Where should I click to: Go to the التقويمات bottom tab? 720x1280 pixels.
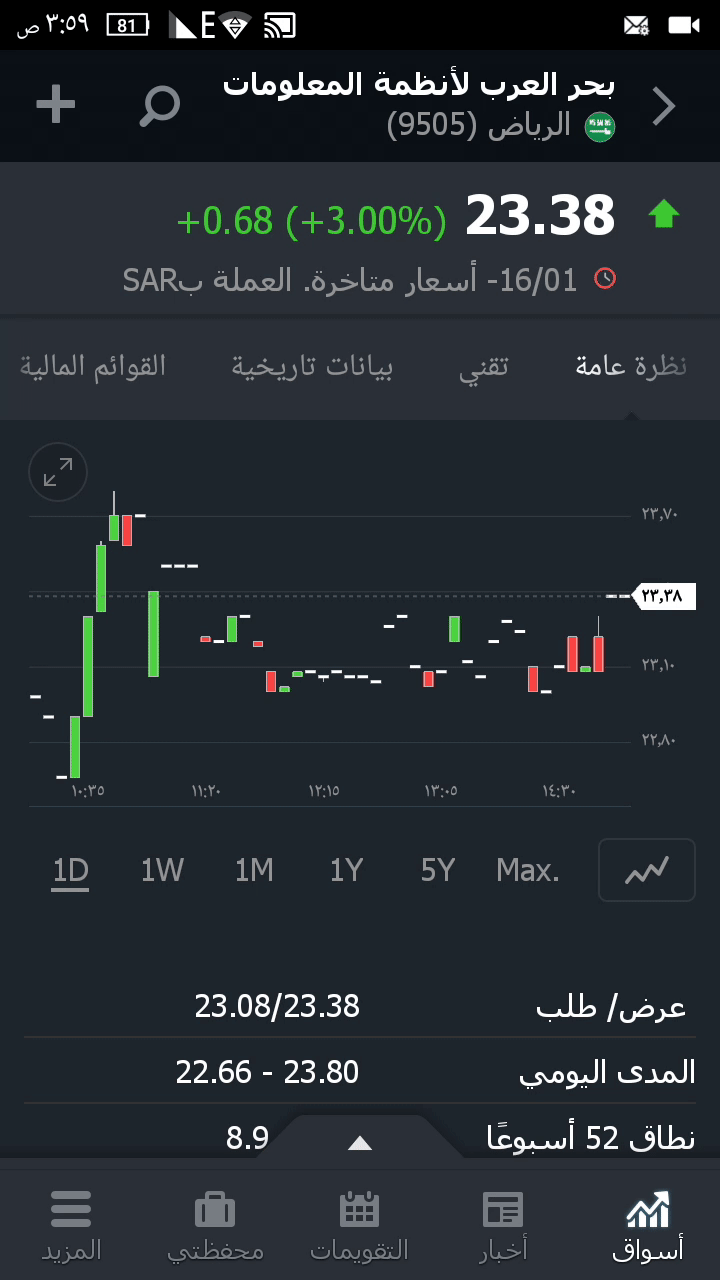[x=360, y=1225]
